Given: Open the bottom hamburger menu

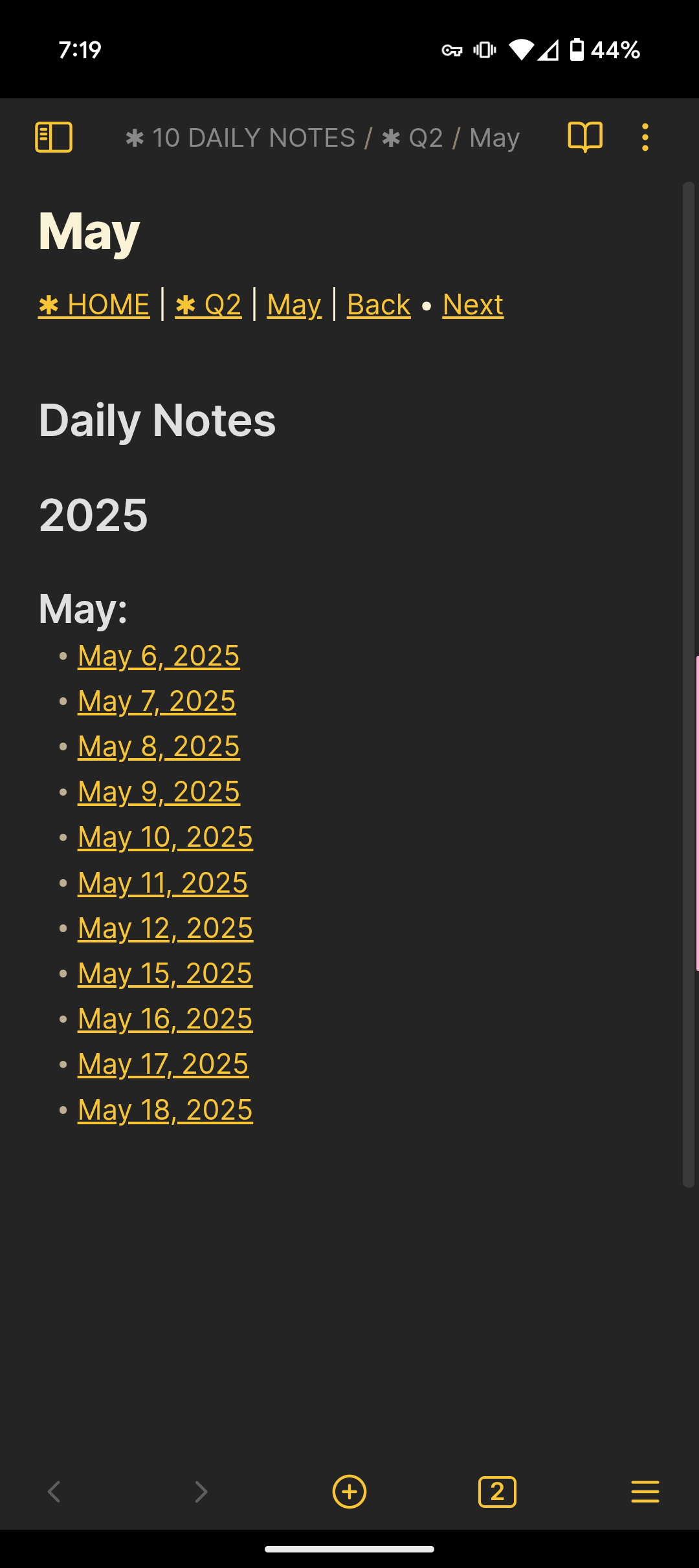Looking at the screenshot, I should point(645,1492).
